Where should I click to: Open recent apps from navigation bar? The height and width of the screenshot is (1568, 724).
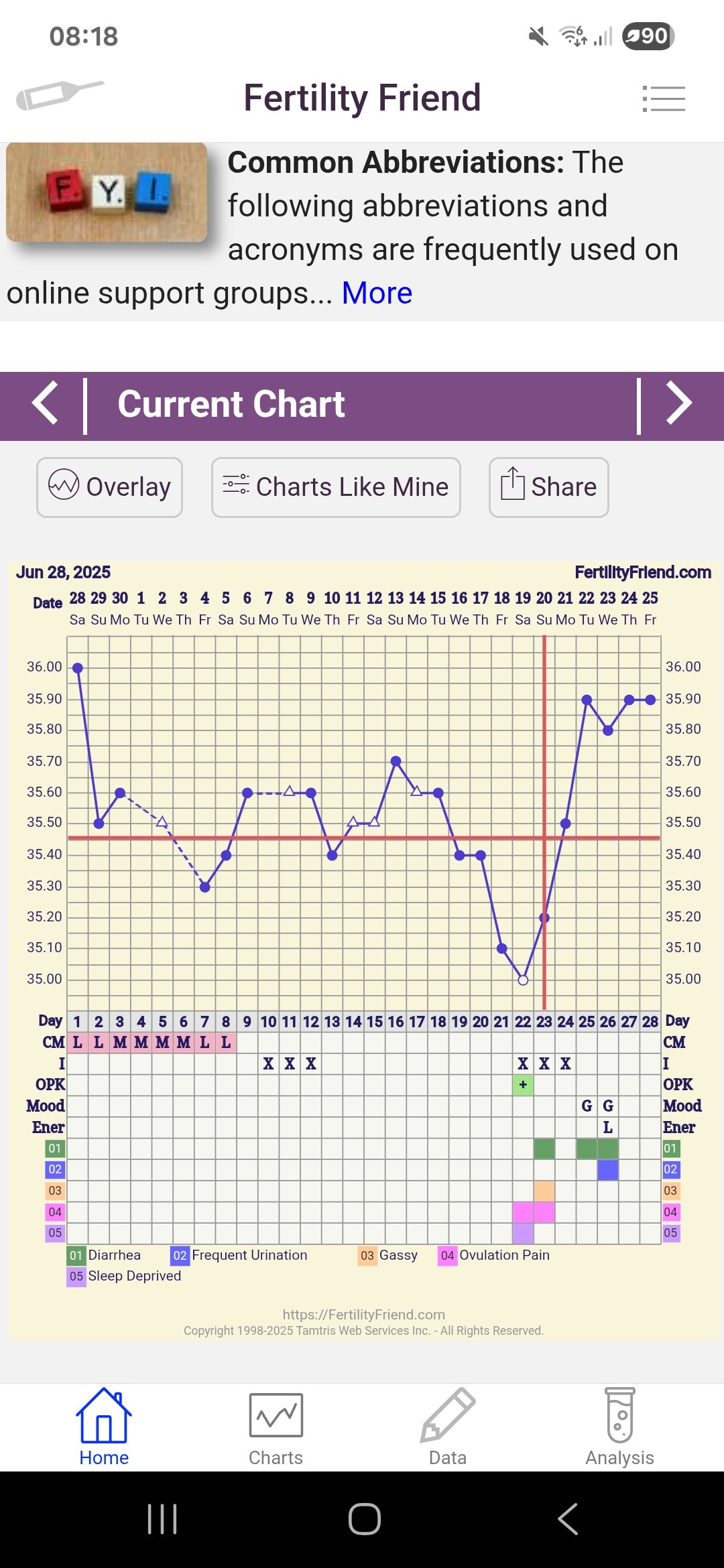[x=162, y=1519]
